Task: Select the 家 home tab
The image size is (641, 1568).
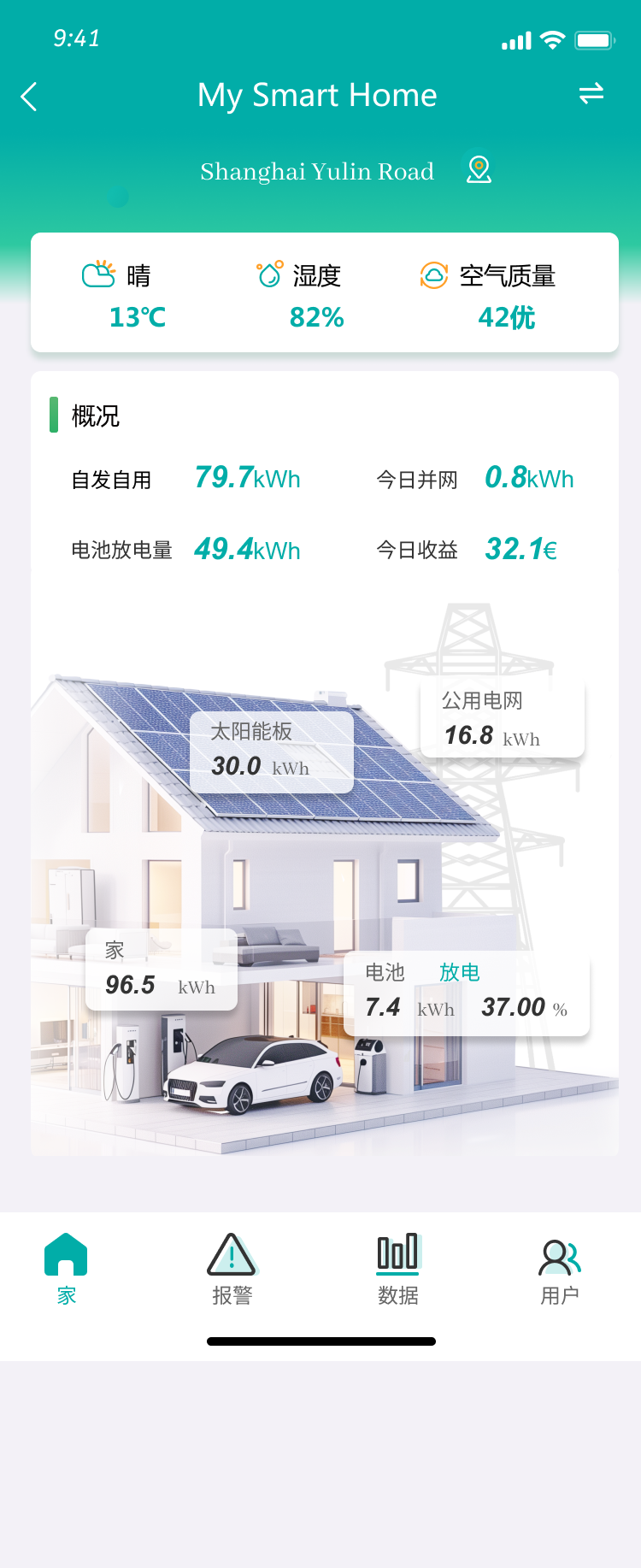Action: (x=67, y=1269)
